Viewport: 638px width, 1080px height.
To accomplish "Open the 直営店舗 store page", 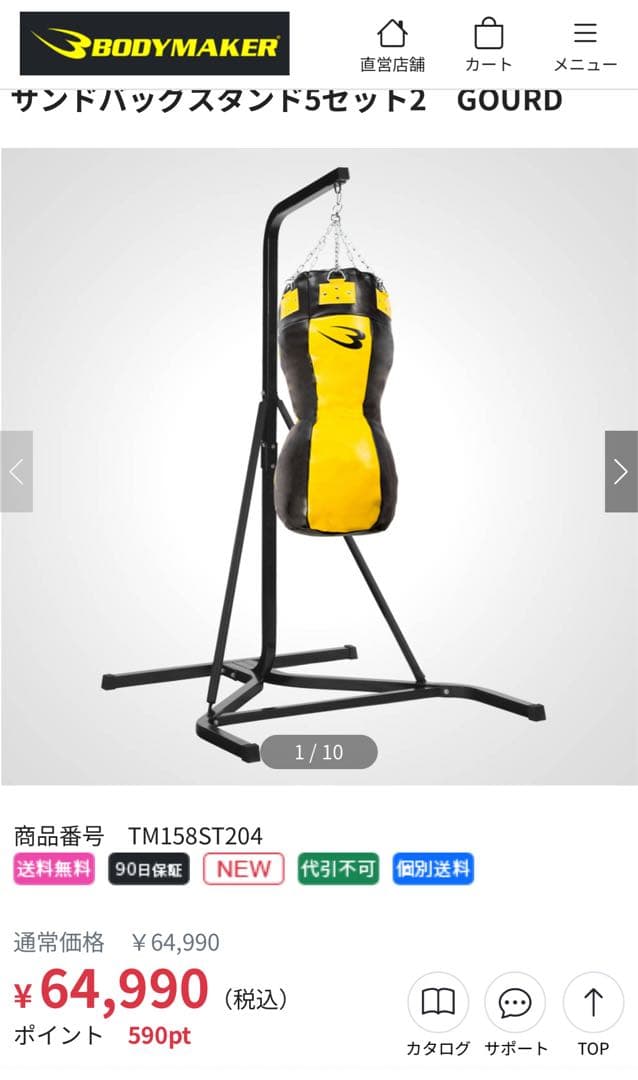I will [392, 45].
